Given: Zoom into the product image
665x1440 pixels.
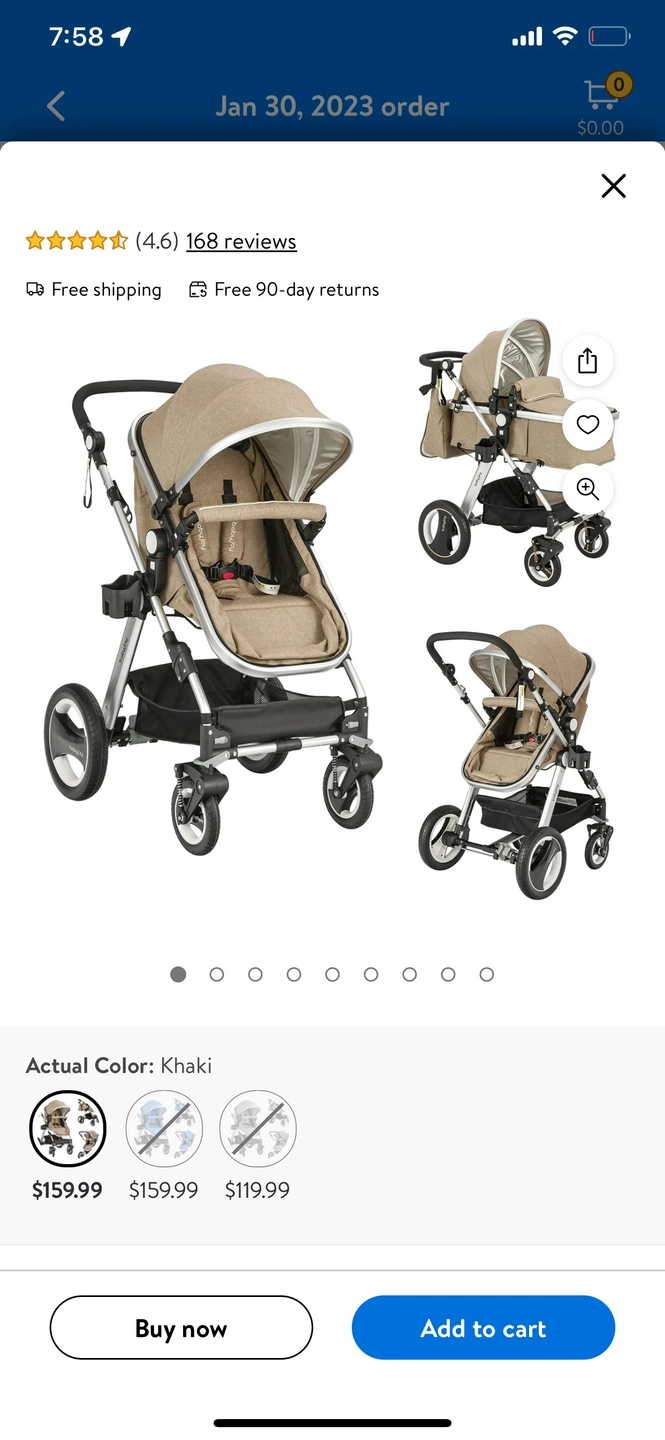Looking at the screenshot, I should [x=587, y=489].
